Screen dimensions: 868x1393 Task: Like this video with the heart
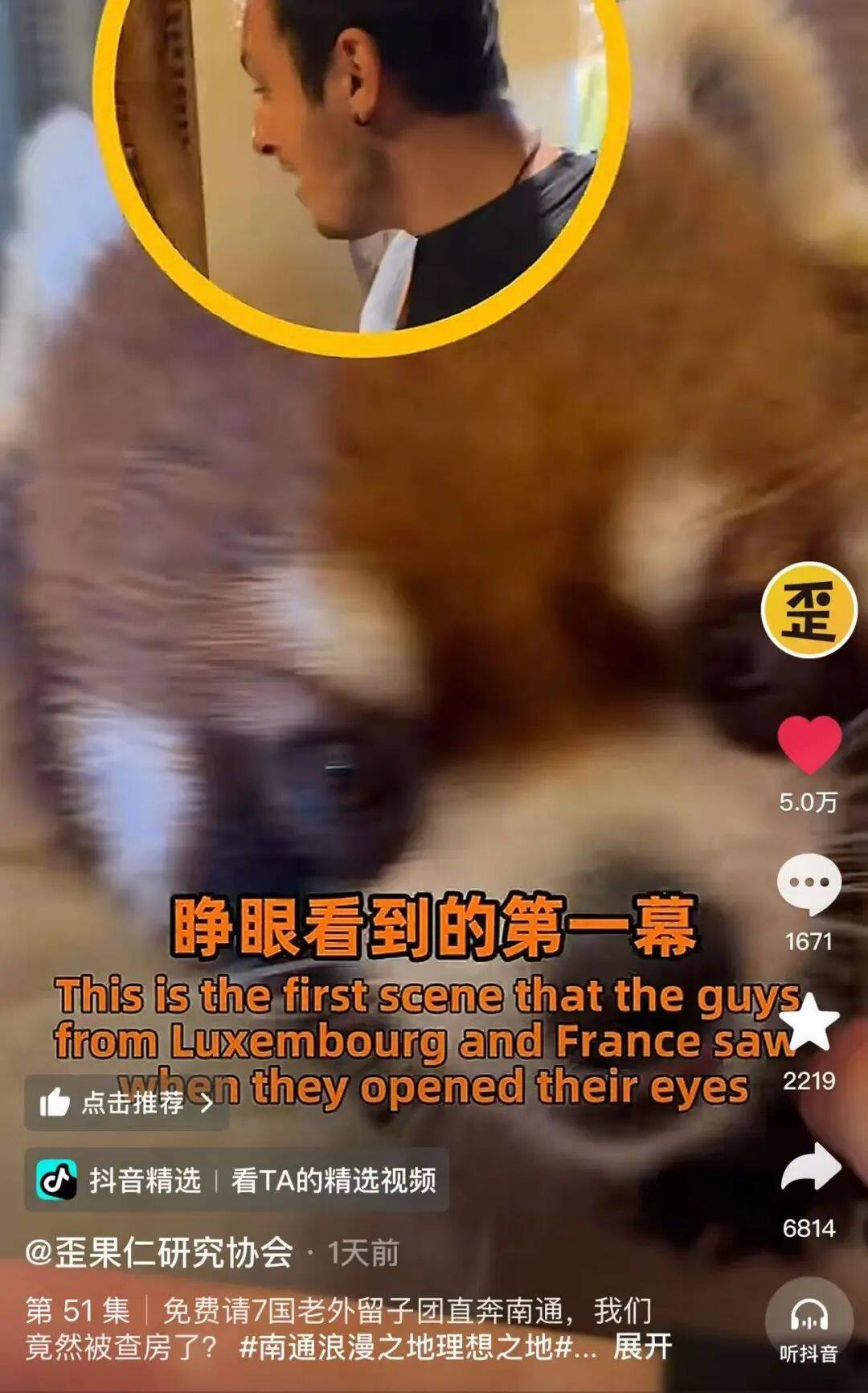pos(809,744)
